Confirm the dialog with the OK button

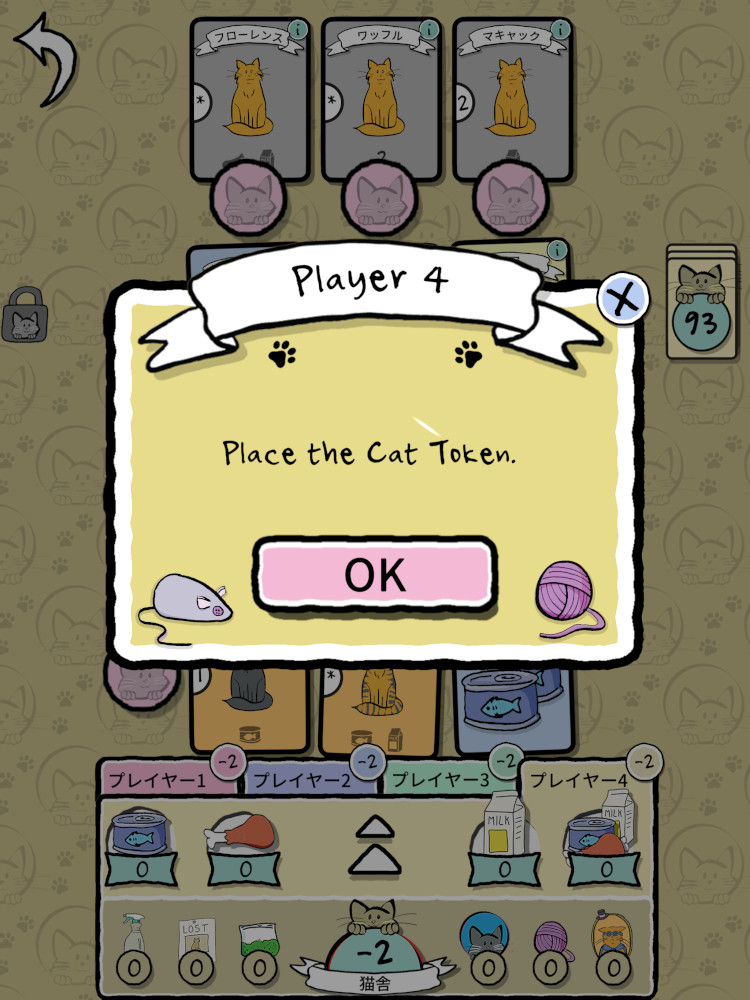(374, 574)
